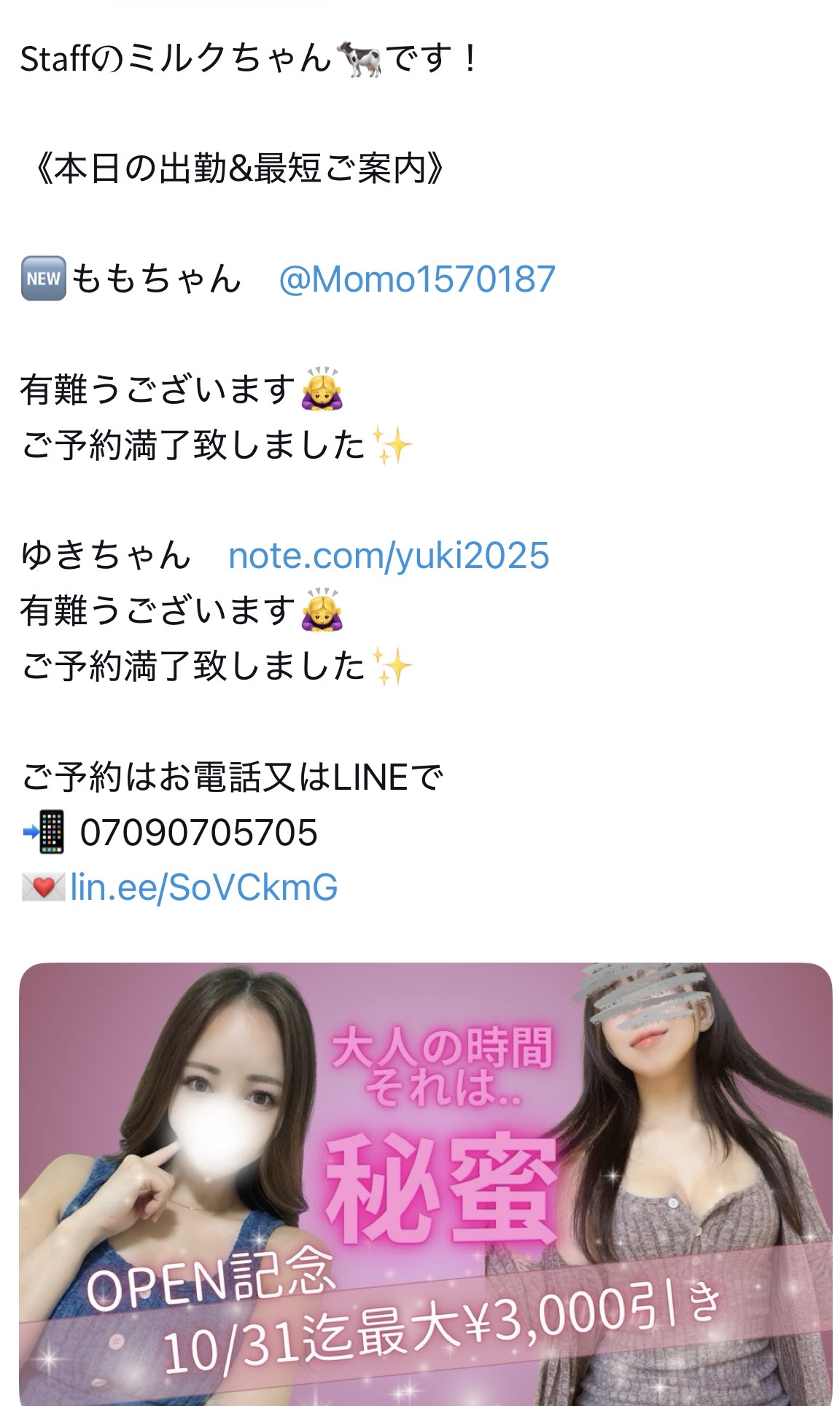Open the @Momo1570187 profile mention
Image resolution: width=840 pixels, height=1406 pixels.
tap(416, 279)
